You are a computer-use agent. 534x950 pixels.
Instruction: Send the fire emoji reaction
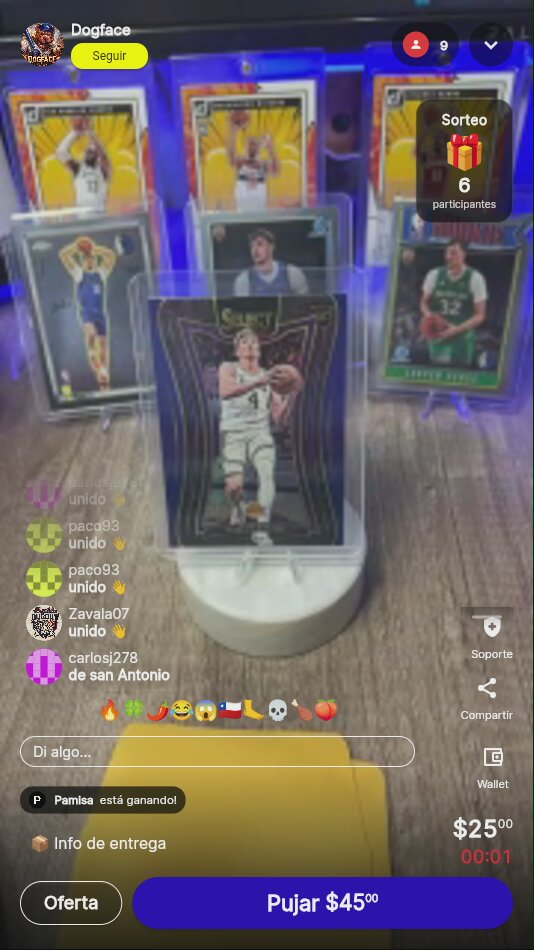point(110,710)
